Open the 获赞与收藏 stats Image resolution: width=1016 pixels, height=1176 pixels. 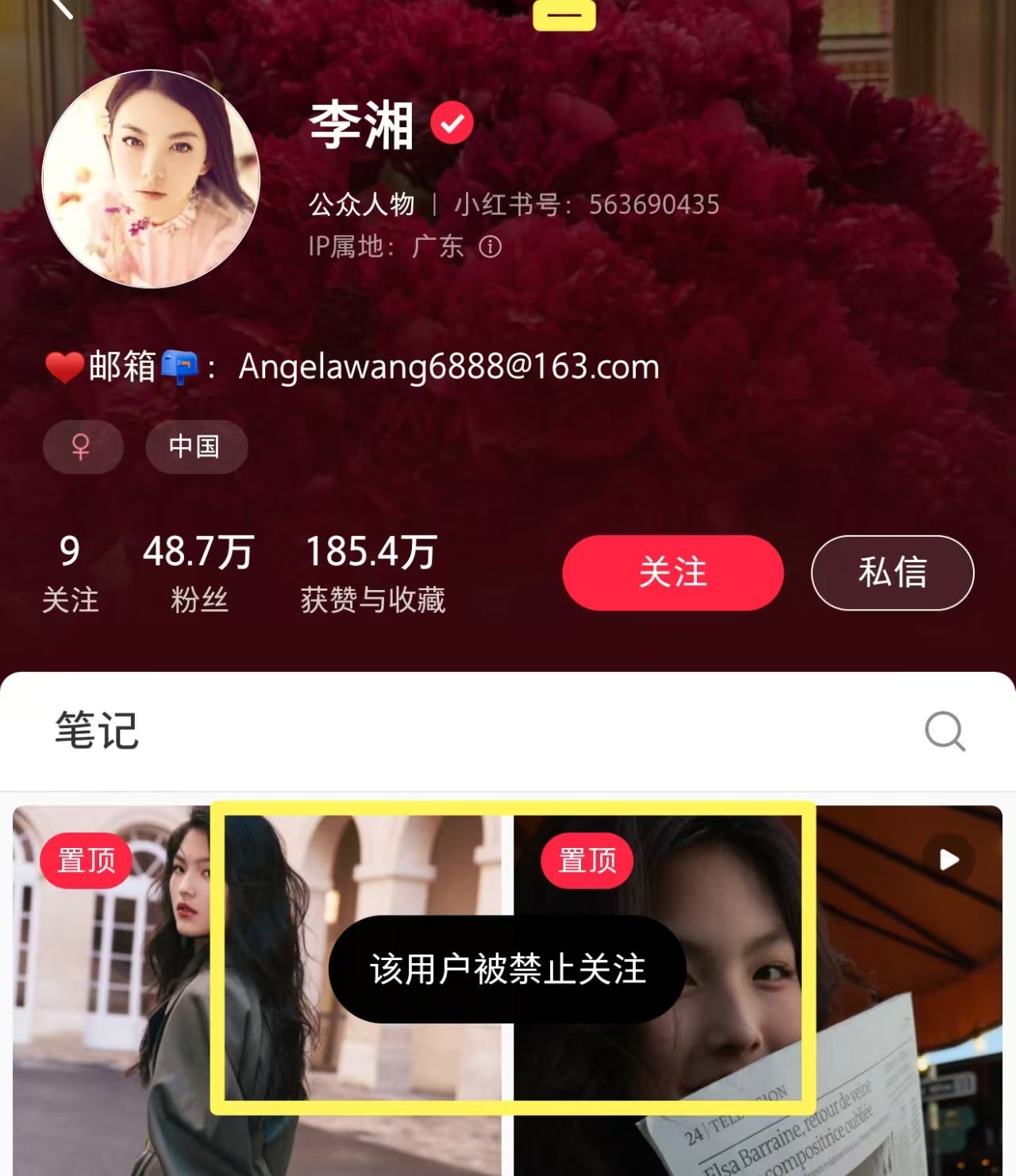tap(372, 573)
